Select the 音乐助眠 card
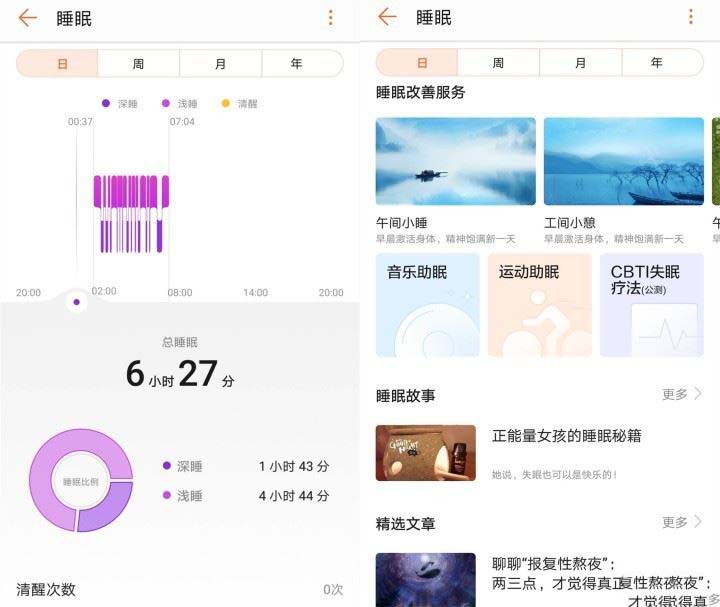720x607 pixels. coord(427,305)
